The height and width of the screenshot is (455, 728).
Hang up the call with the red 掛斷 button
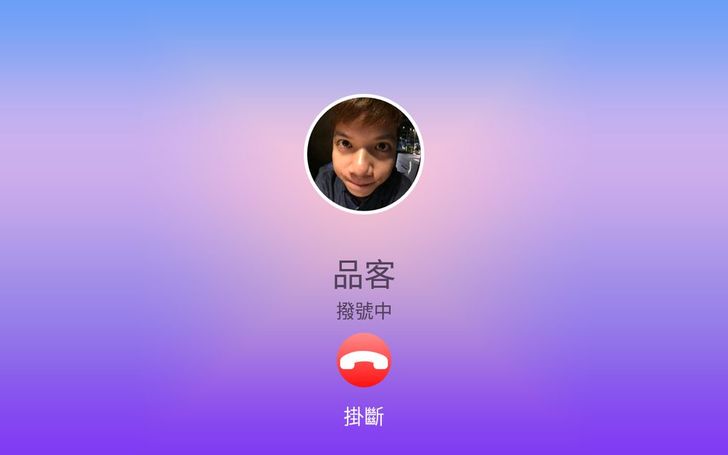364,360
